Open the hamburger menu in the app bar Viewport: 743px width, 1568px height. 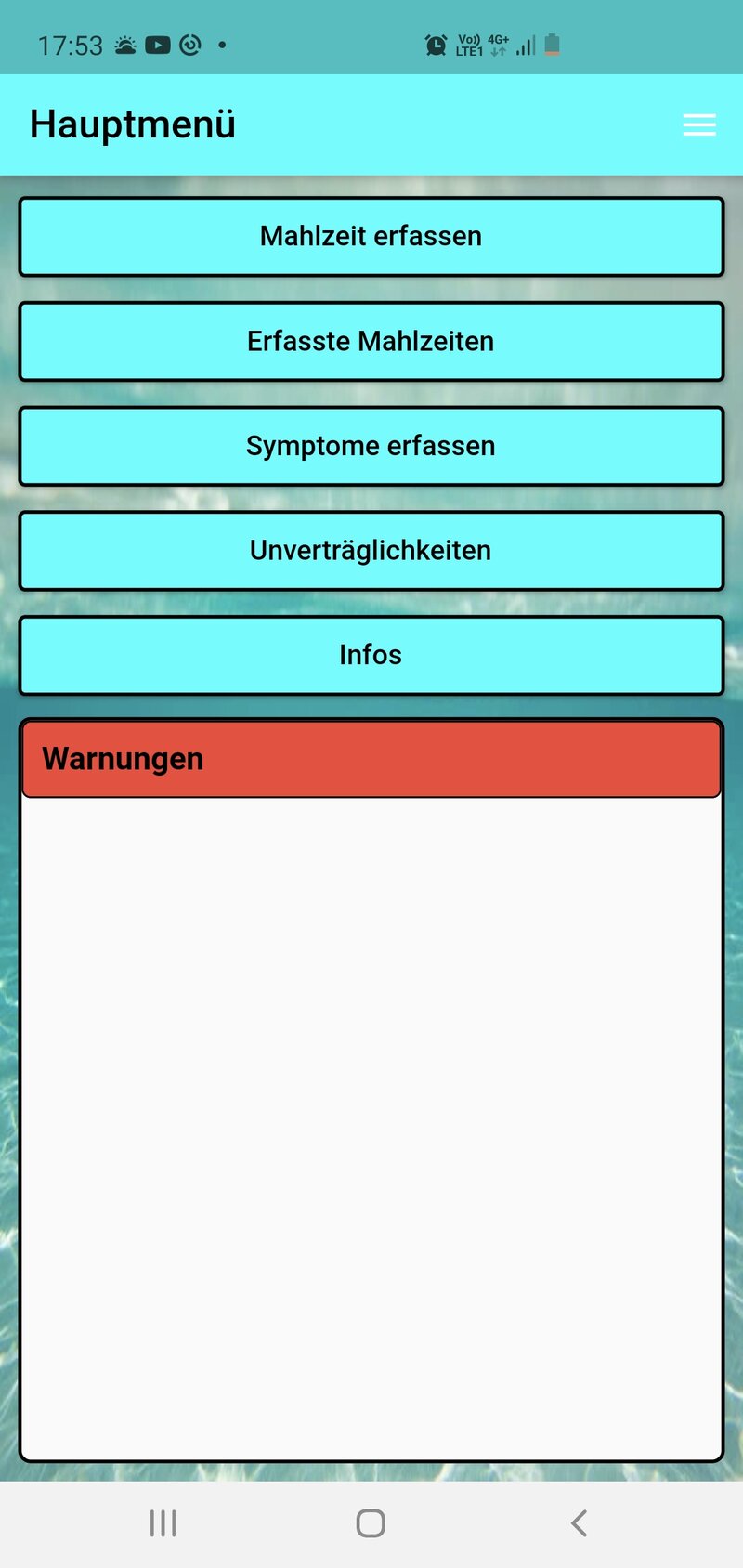698,125
